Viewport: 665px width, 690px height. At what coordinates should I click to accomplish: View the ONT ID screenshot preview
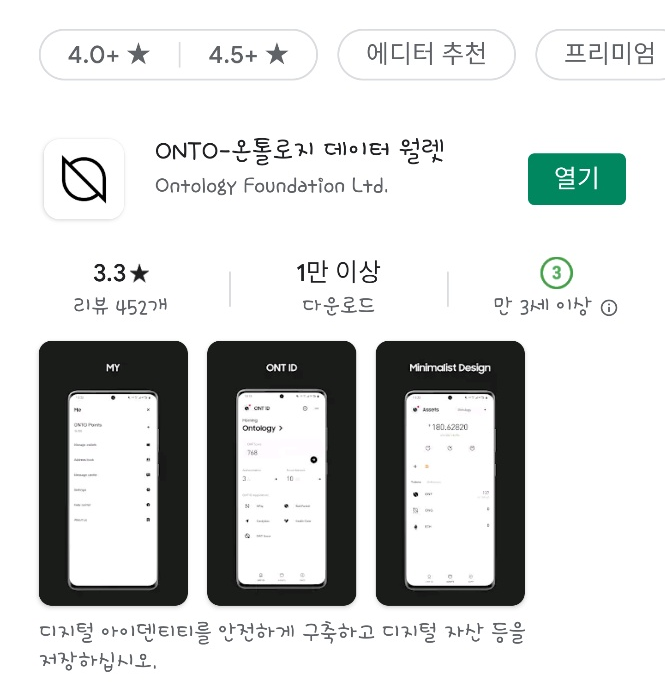coord(282,473)
